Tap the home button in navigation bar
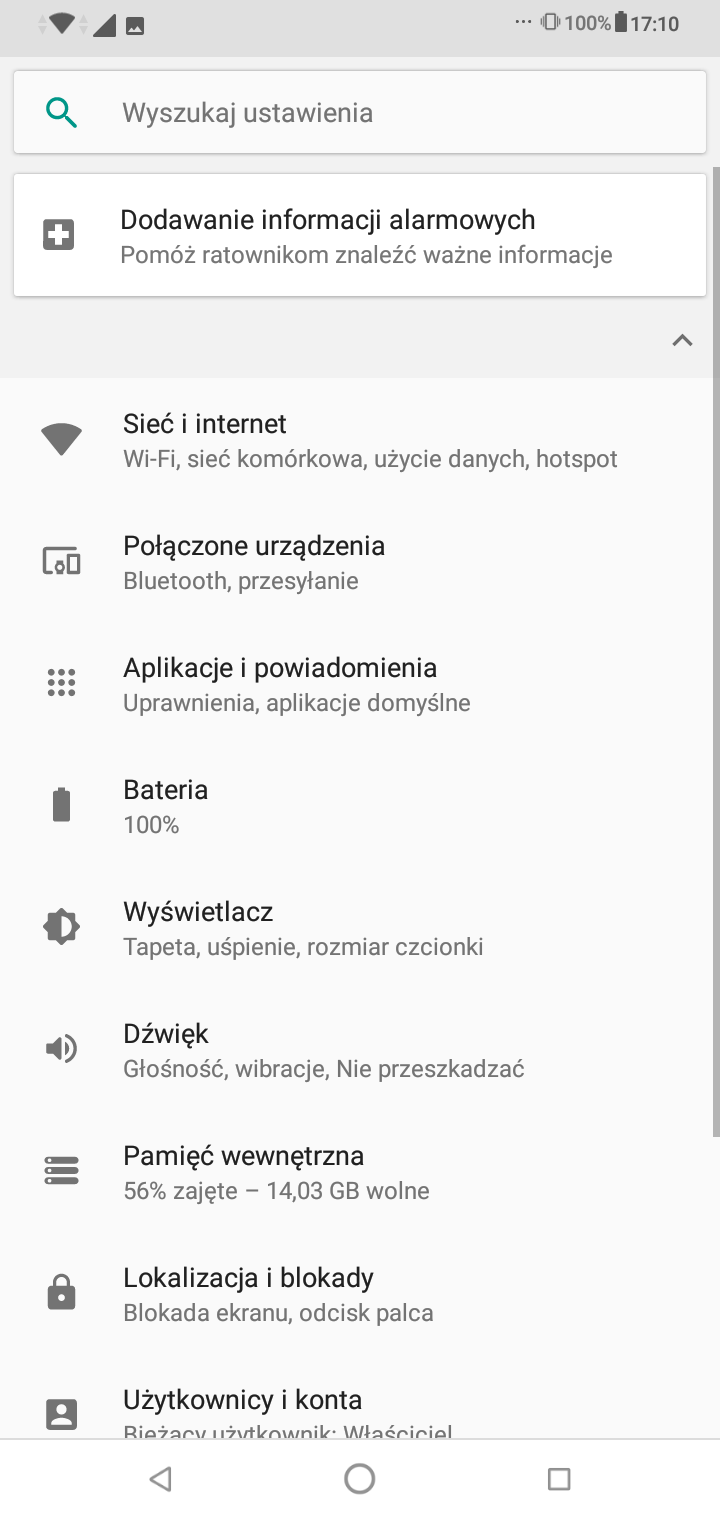This screenshot has width=720, height=1520. click(360, 1479)
